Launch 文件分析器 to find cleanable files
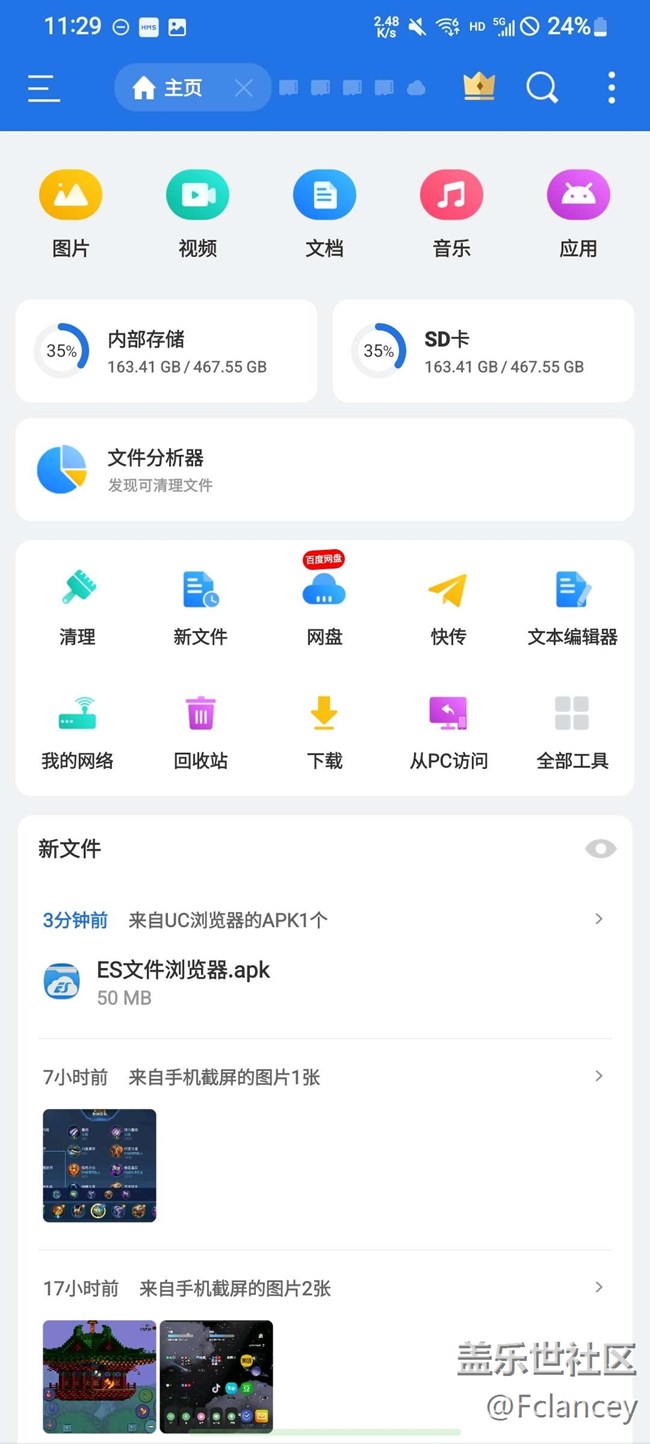This screenshot has height=1444, width=650. tap(324, 470)
